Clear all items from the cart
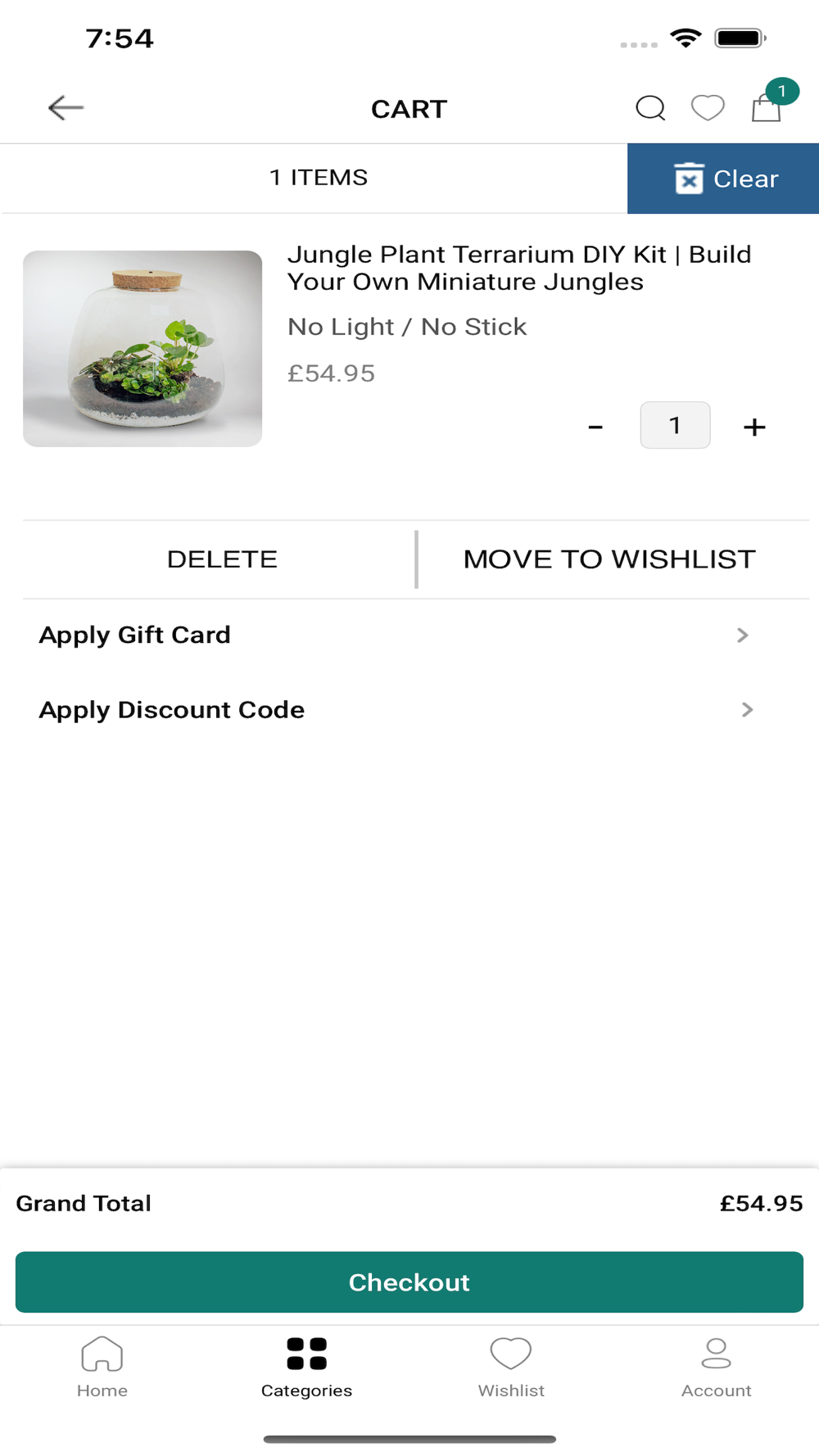The width and height of the screenshot is (819, 1456). 723,179
